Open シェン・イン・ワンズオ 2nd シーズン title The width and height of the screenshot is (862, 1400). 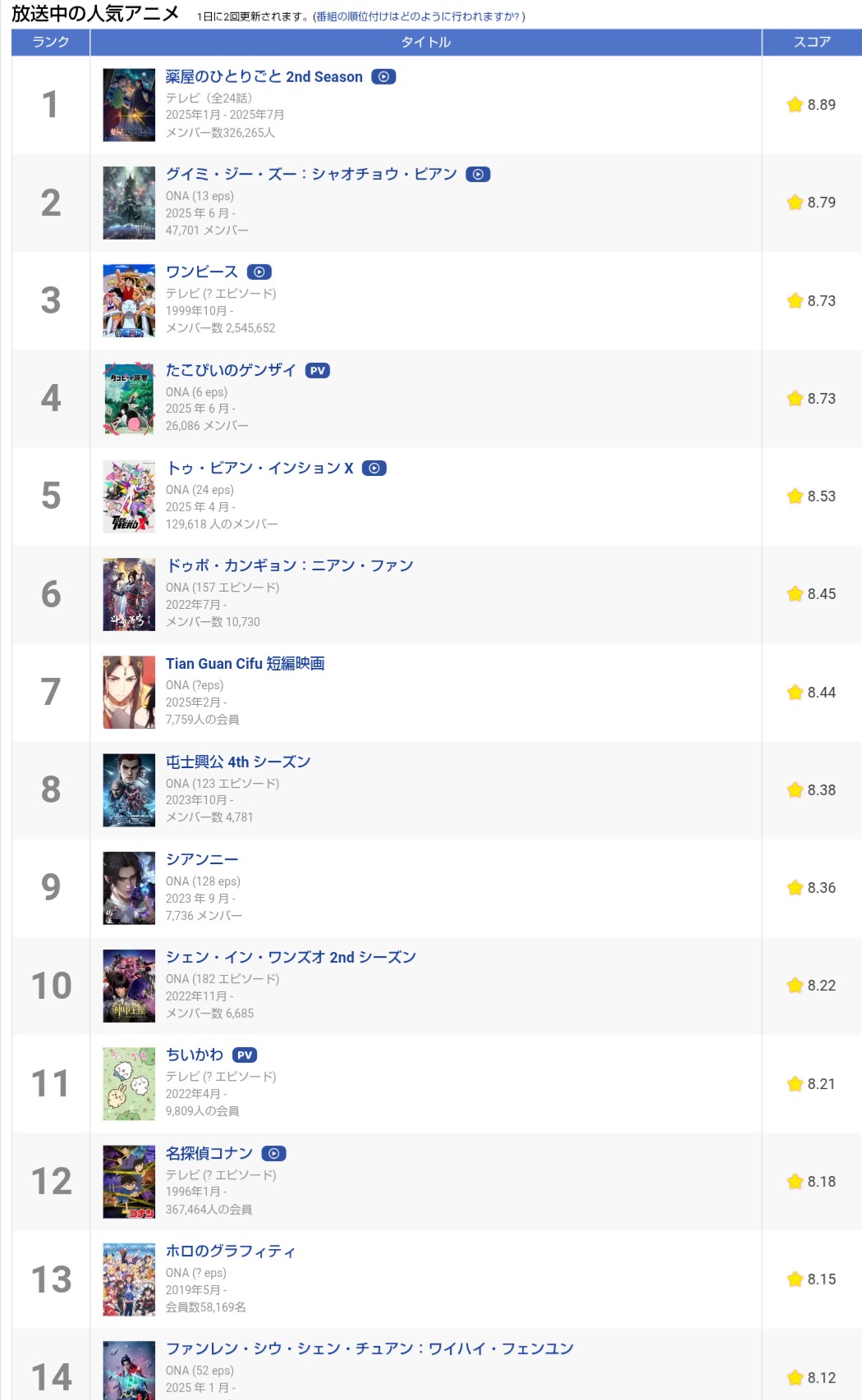[291, 957]
